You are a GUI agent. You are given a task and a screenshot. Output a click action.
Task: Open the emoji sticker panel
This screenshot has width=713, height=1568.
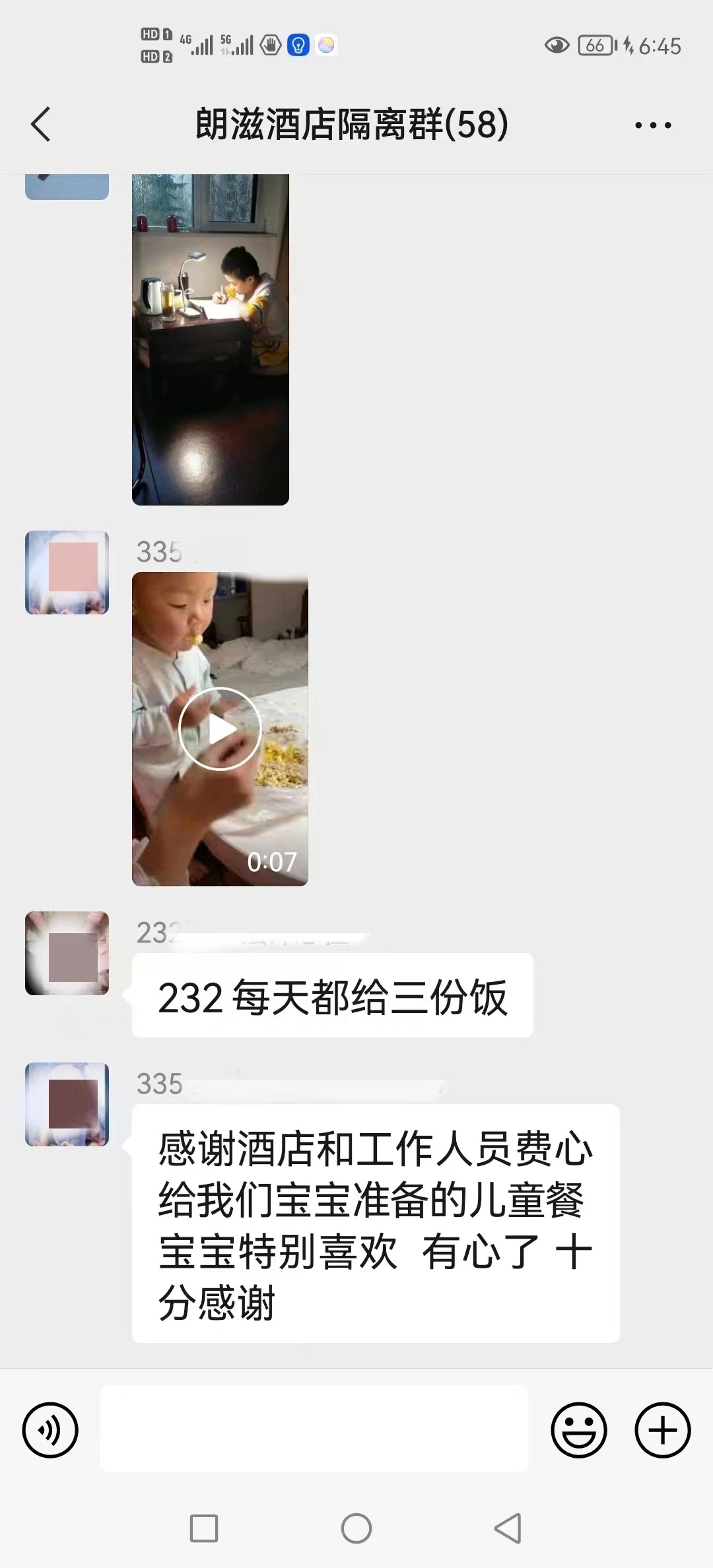pyautogui.click(x=578, y=1430)
